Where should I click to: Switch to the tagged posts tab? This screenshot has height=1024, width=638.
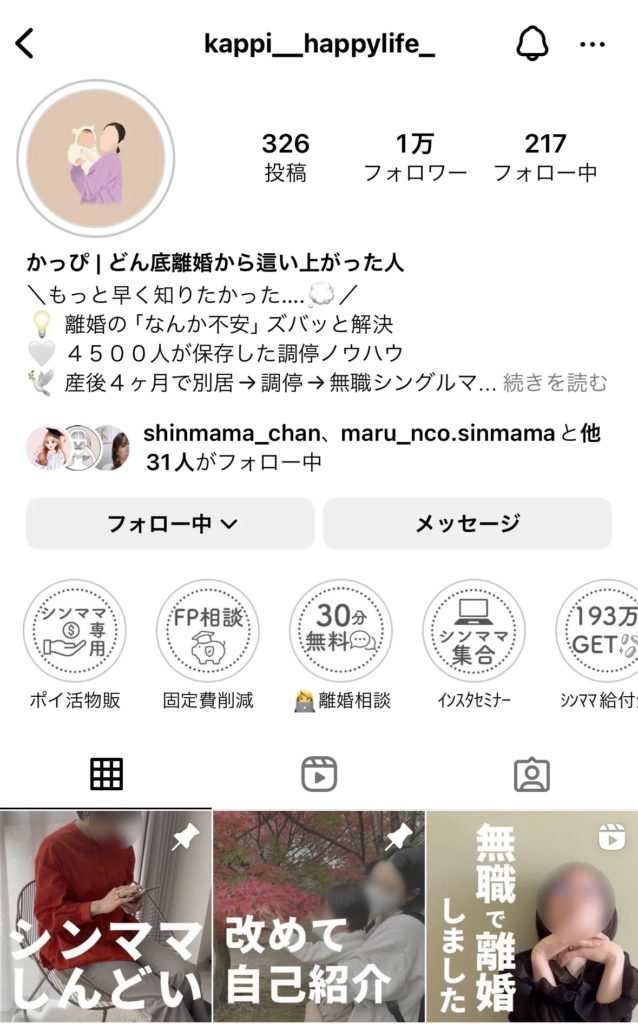(x=531, y=773)
